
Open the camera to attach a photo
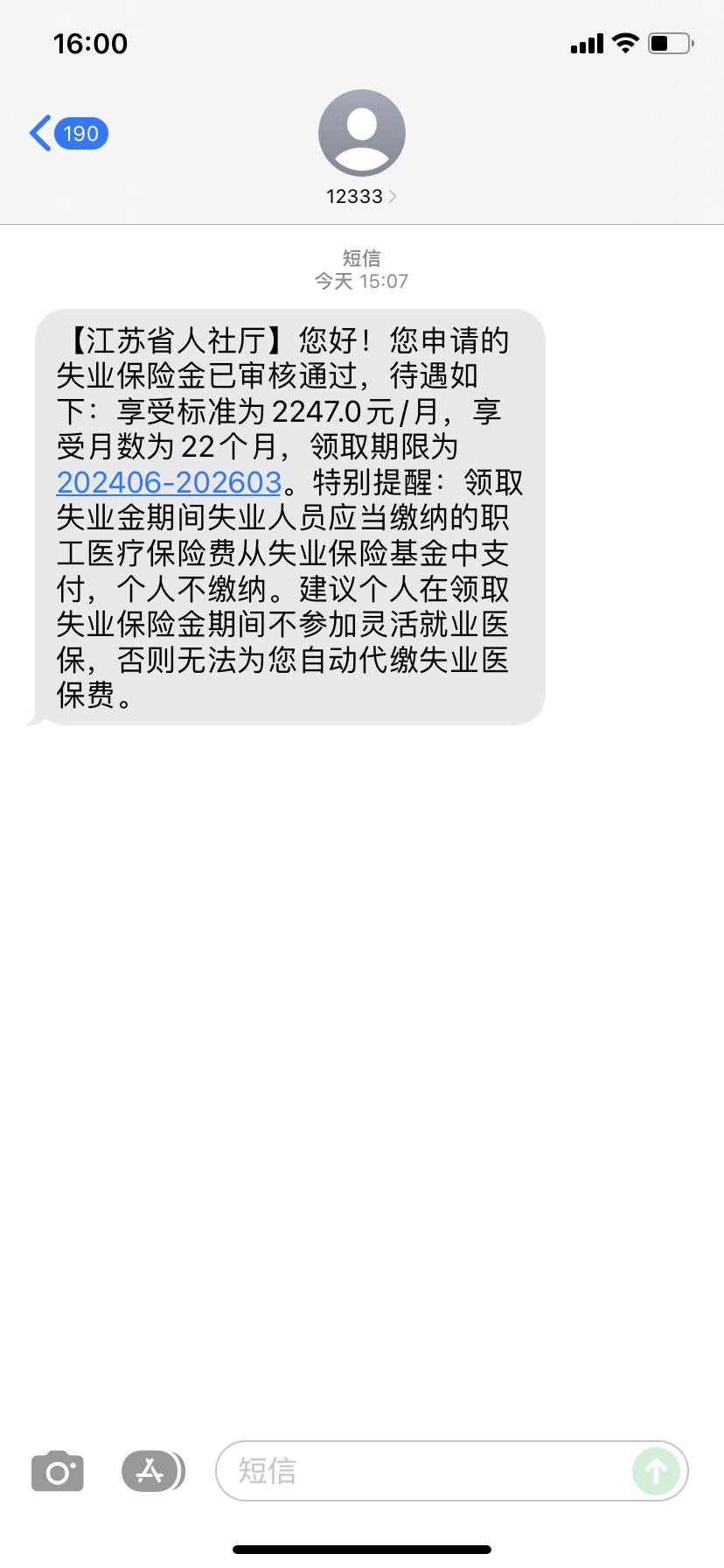58,1472
